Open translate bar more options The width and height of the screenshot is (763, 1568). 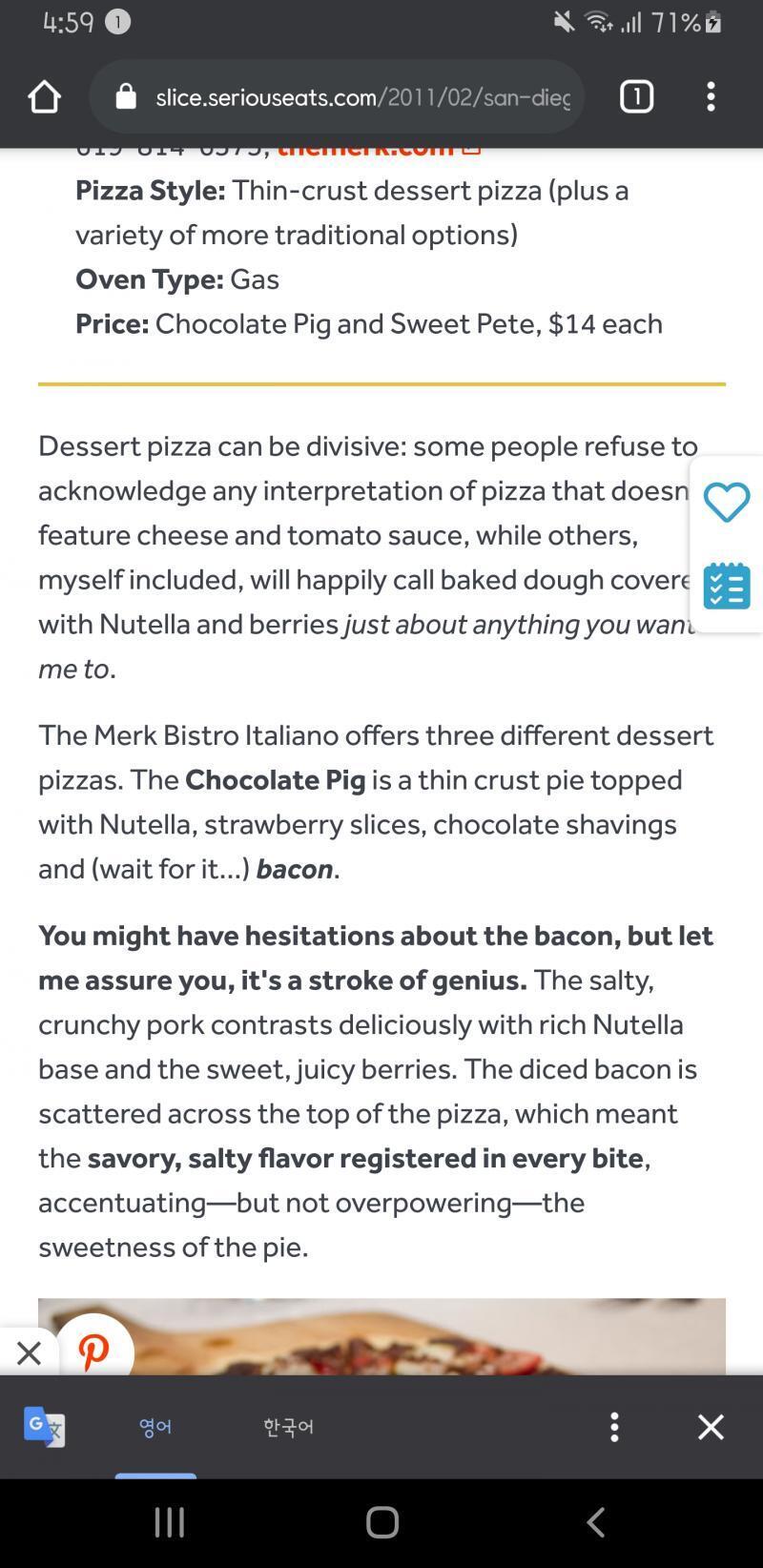(x=614, y=1427)
